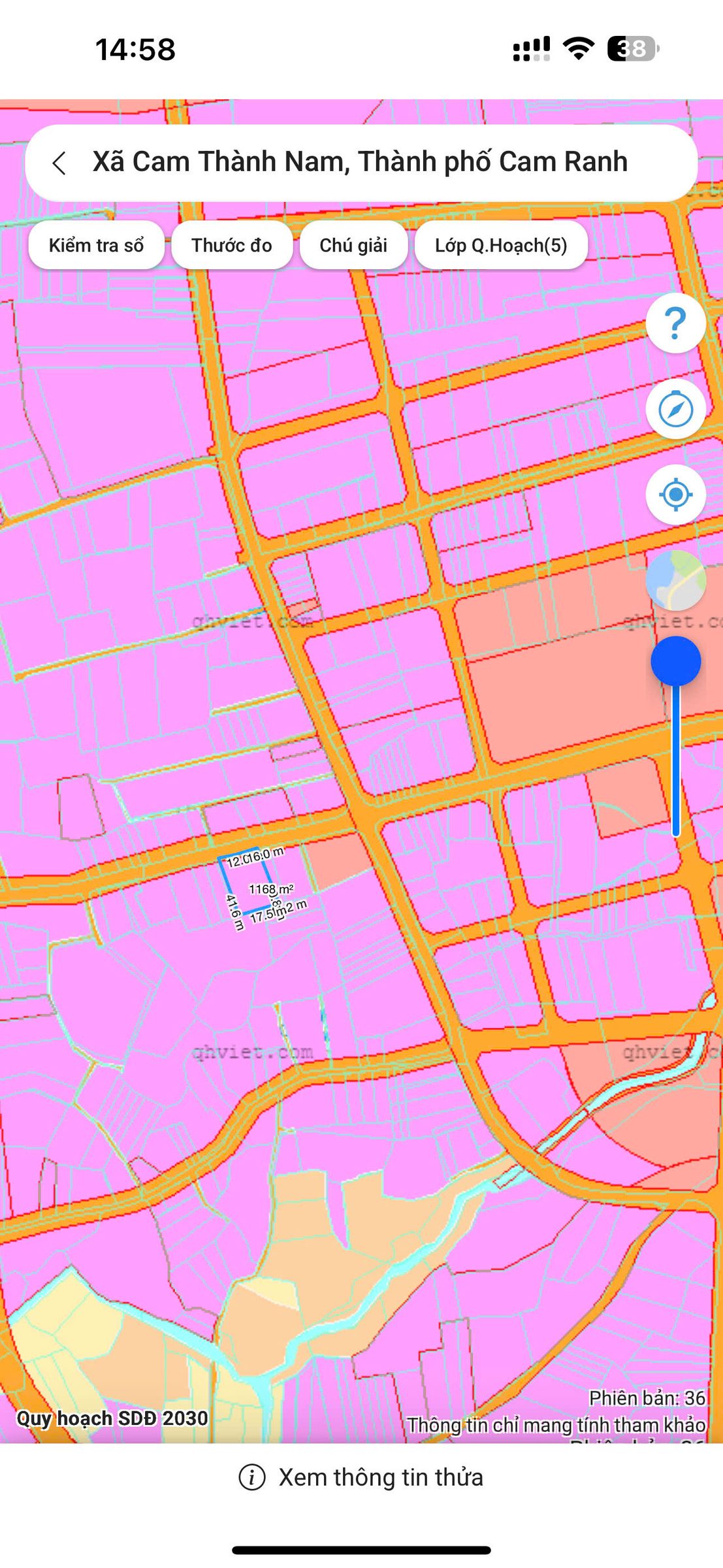The height and width of the screenshot is (1568, 723).
Task: Open the question mark help button
Action: click(x=675, y=323)
